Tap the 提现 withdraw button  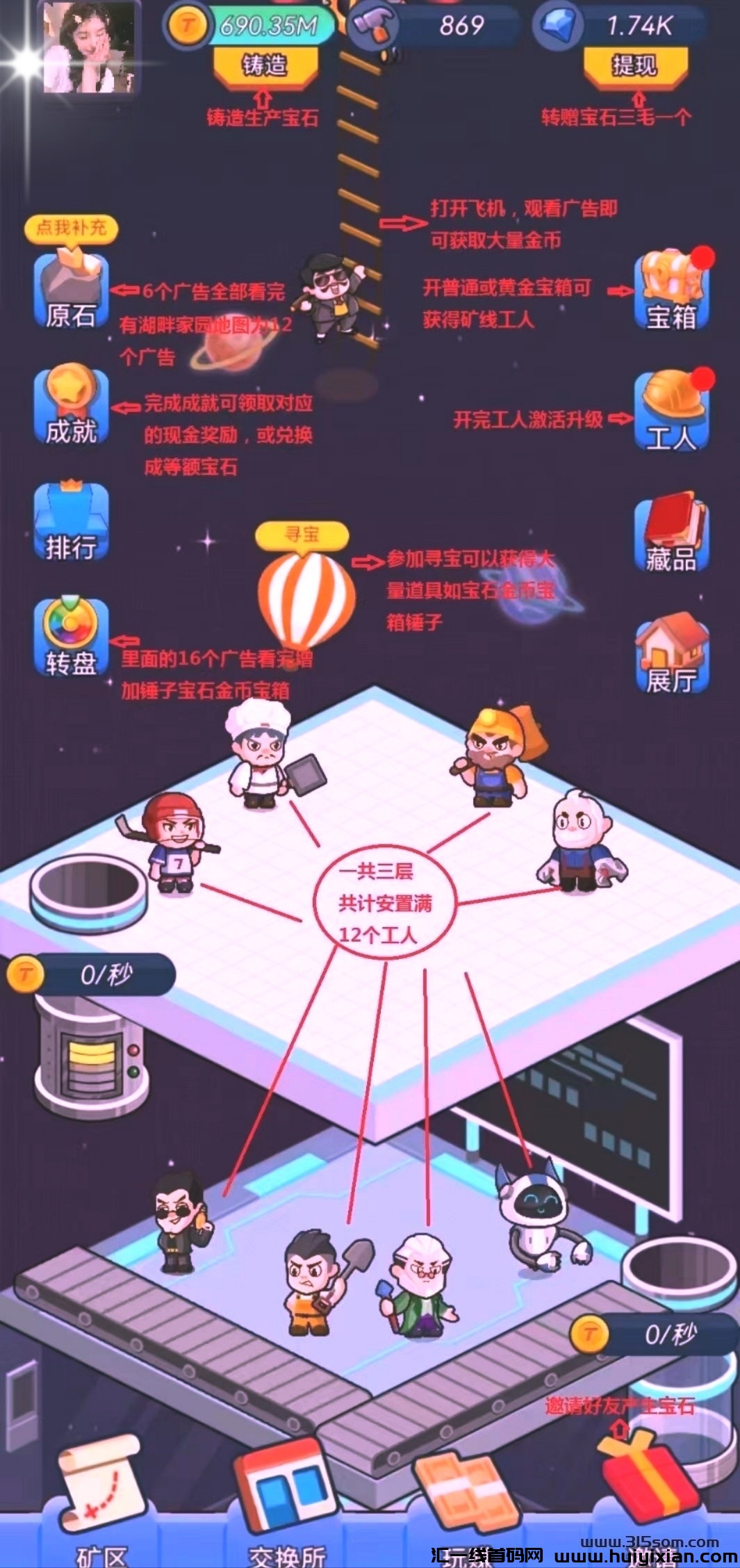[634, 66]
